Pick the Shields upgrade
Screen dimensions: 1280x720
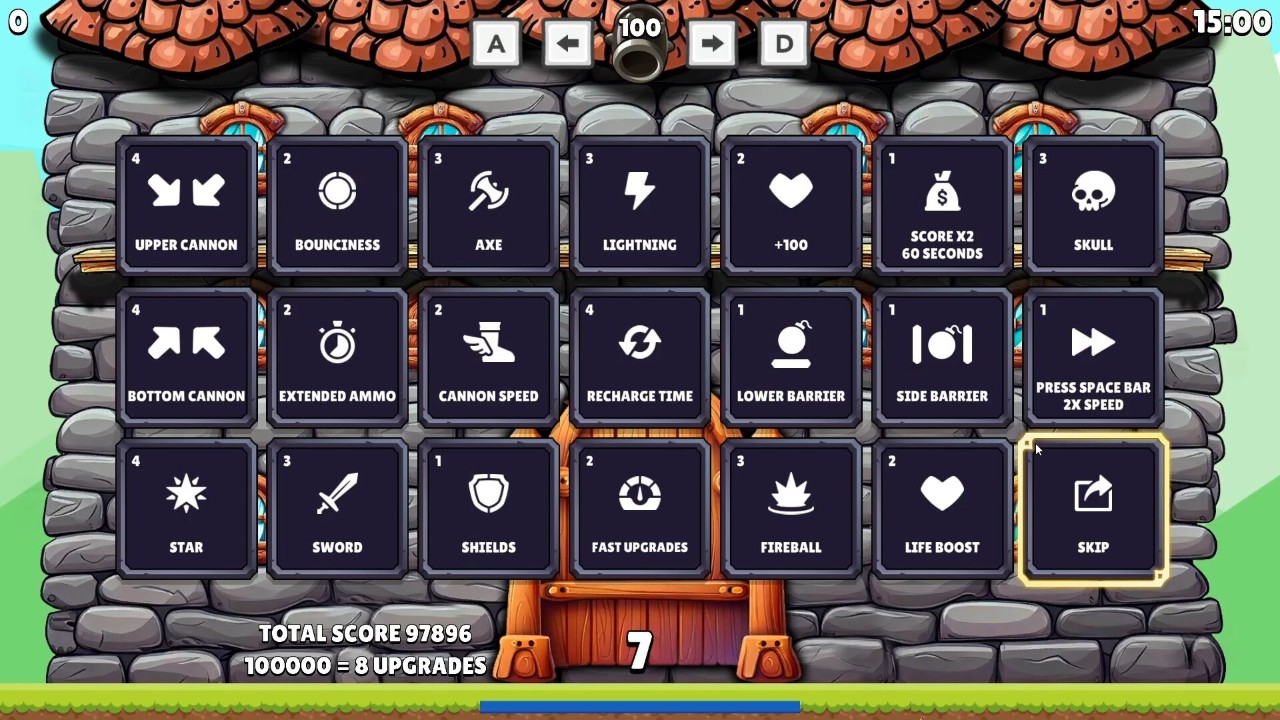488,510
